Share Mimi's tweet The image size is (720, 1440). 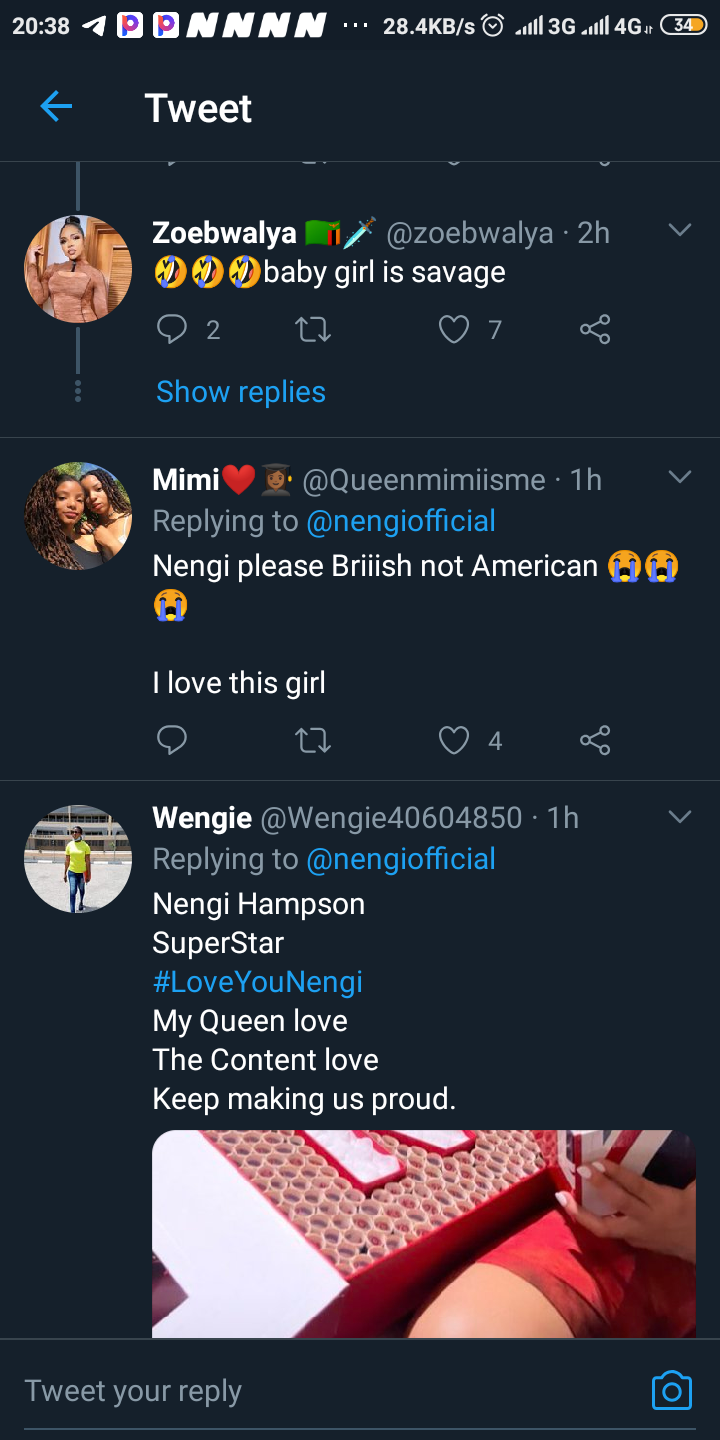coord(595,740)
